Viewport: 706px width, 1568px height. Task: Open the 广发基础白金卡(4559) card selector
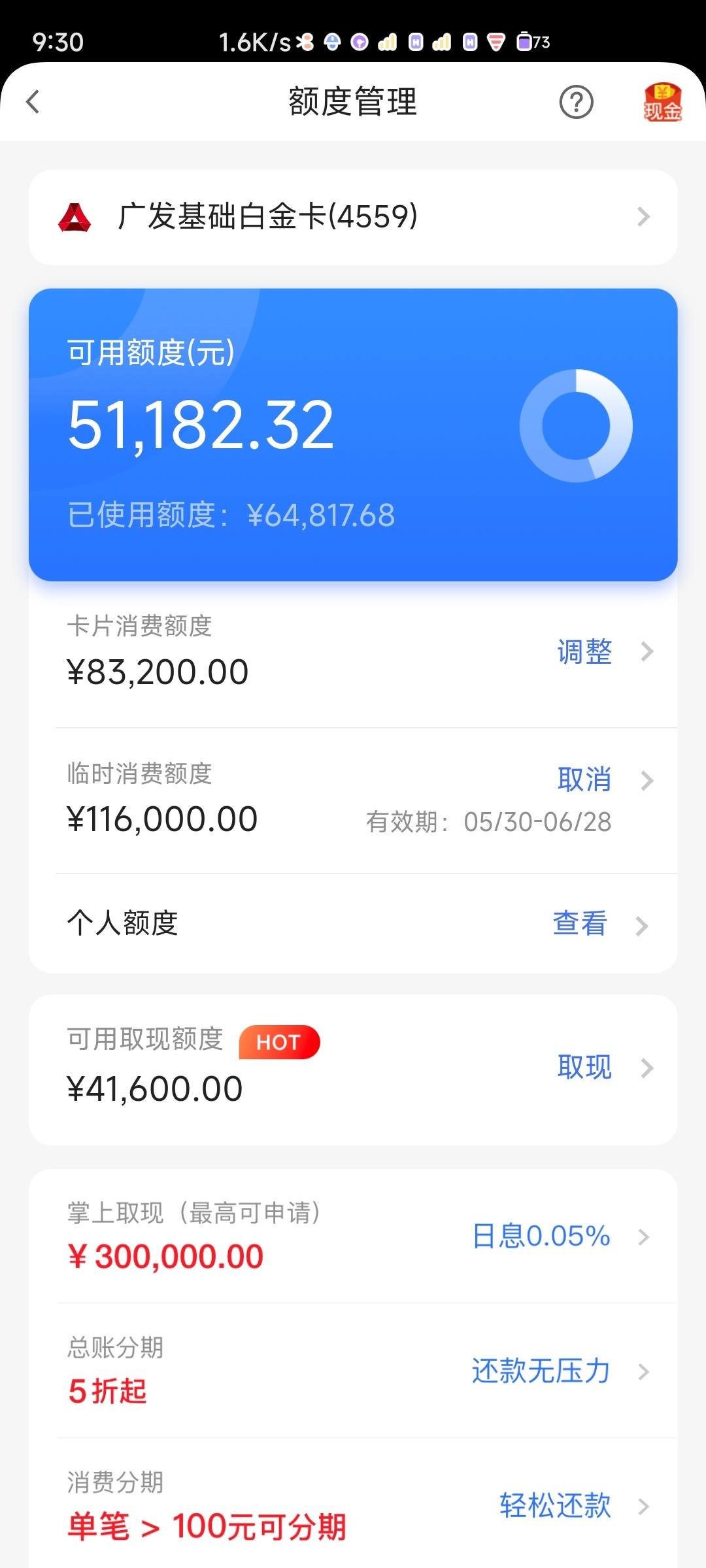(x=353, y=217)
